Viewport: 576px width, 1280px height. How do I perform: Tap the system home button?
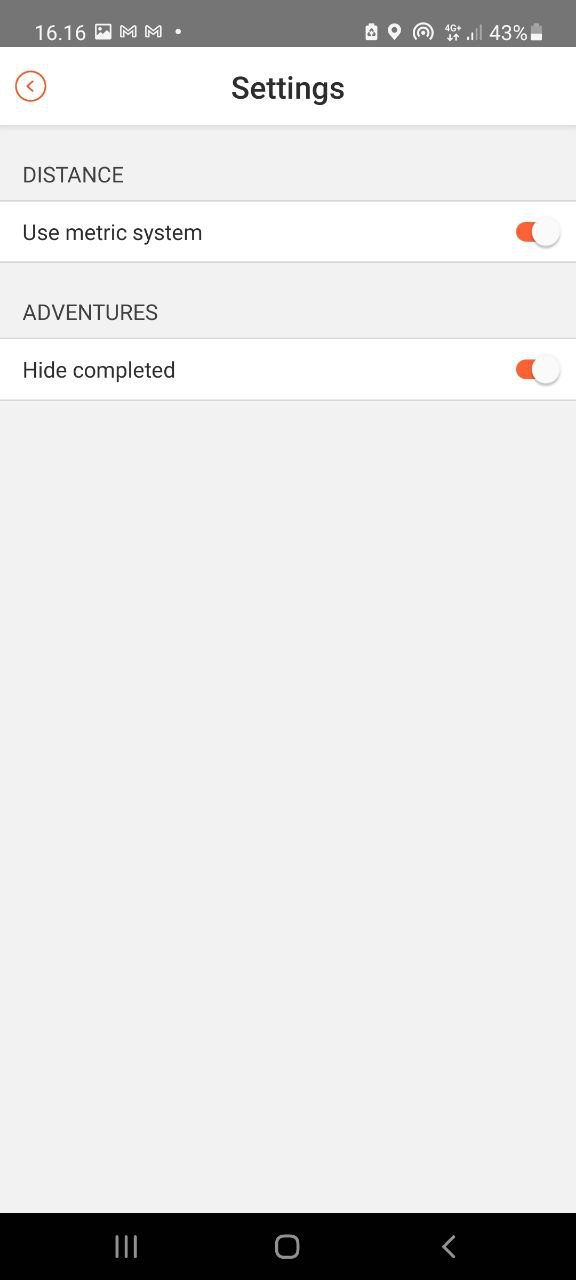pyautogui.click(x=287, y=1246)
